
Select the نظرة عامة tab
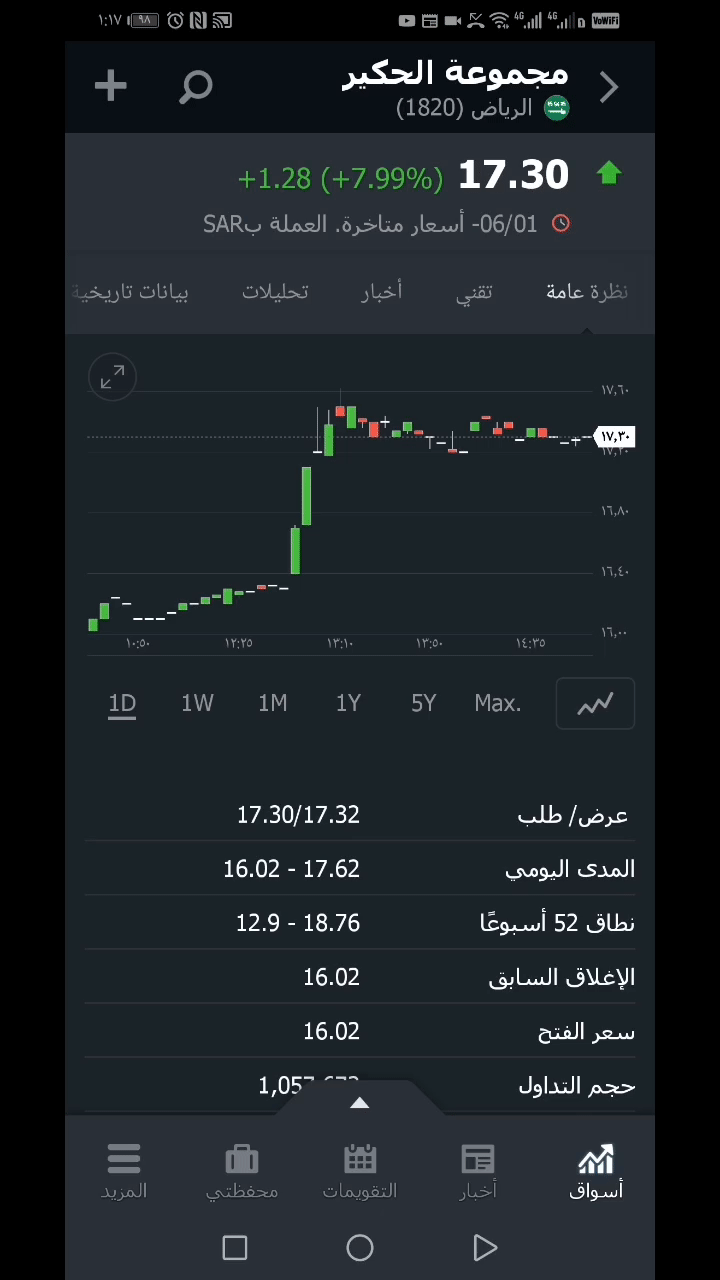click(586, 292)
